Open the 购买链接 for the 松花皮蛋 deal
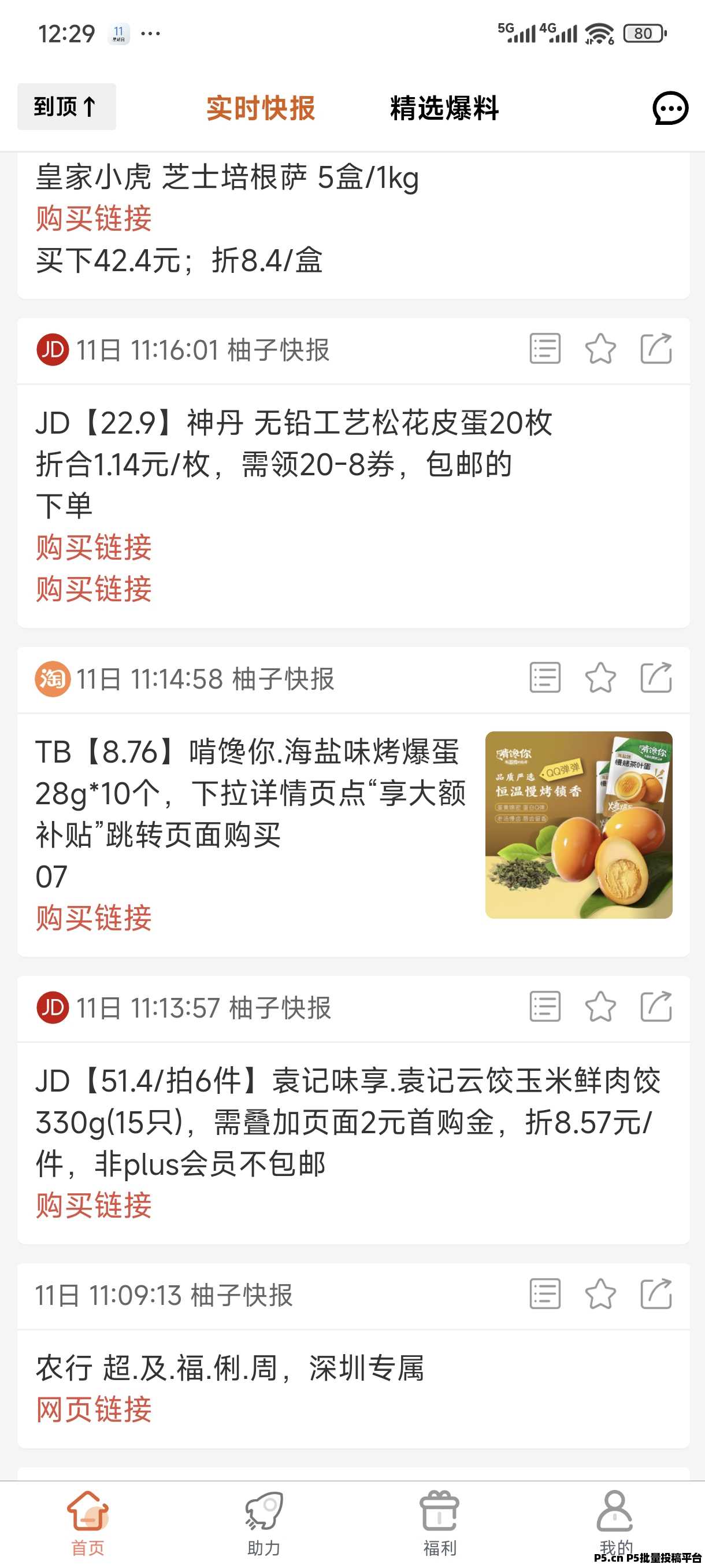Screen dimensions: 705x1568 (x=93, y=549)
